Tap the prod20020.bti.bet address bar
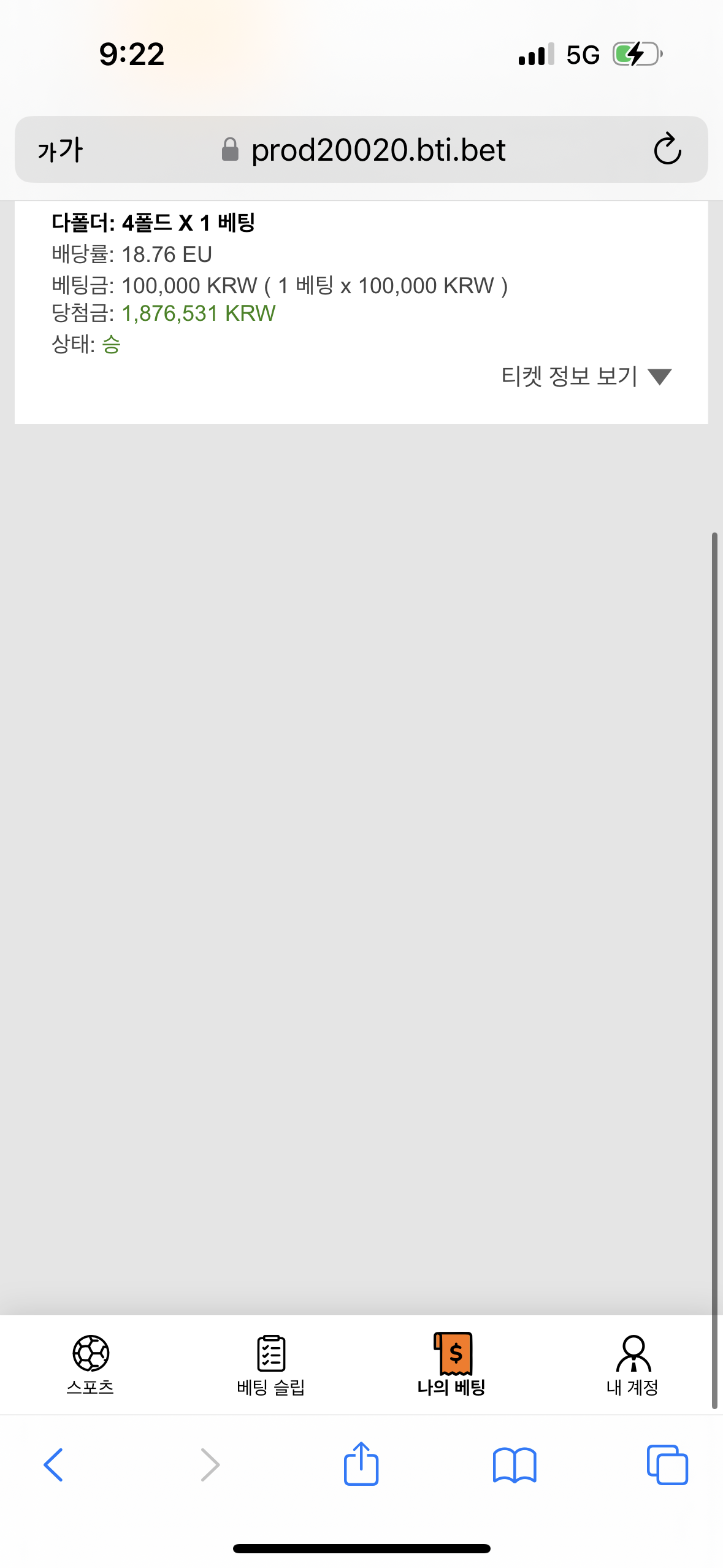The width and height of the screenshot is (723, 1568). click(x=361, y=150)
